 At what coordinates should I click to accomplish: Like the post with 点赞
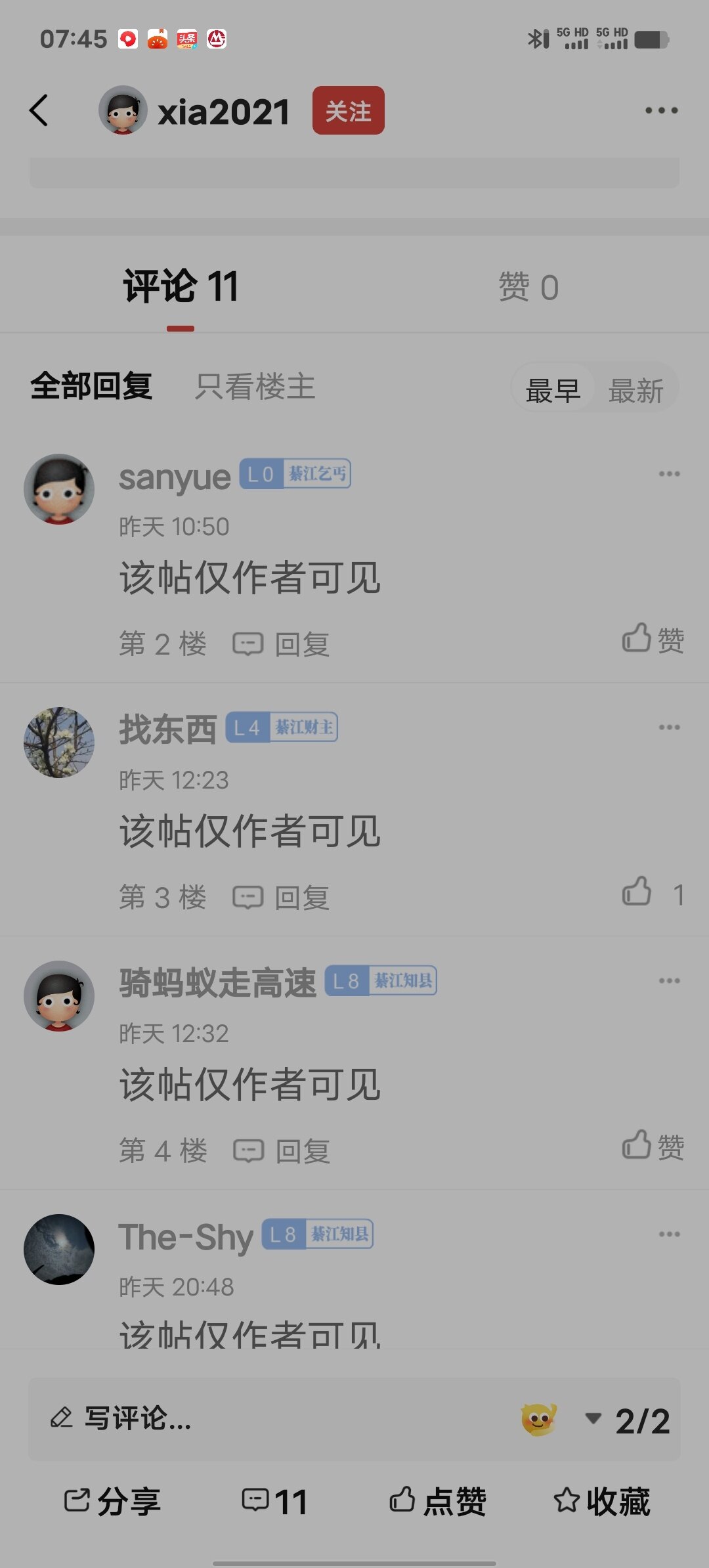coord(439,1501)
